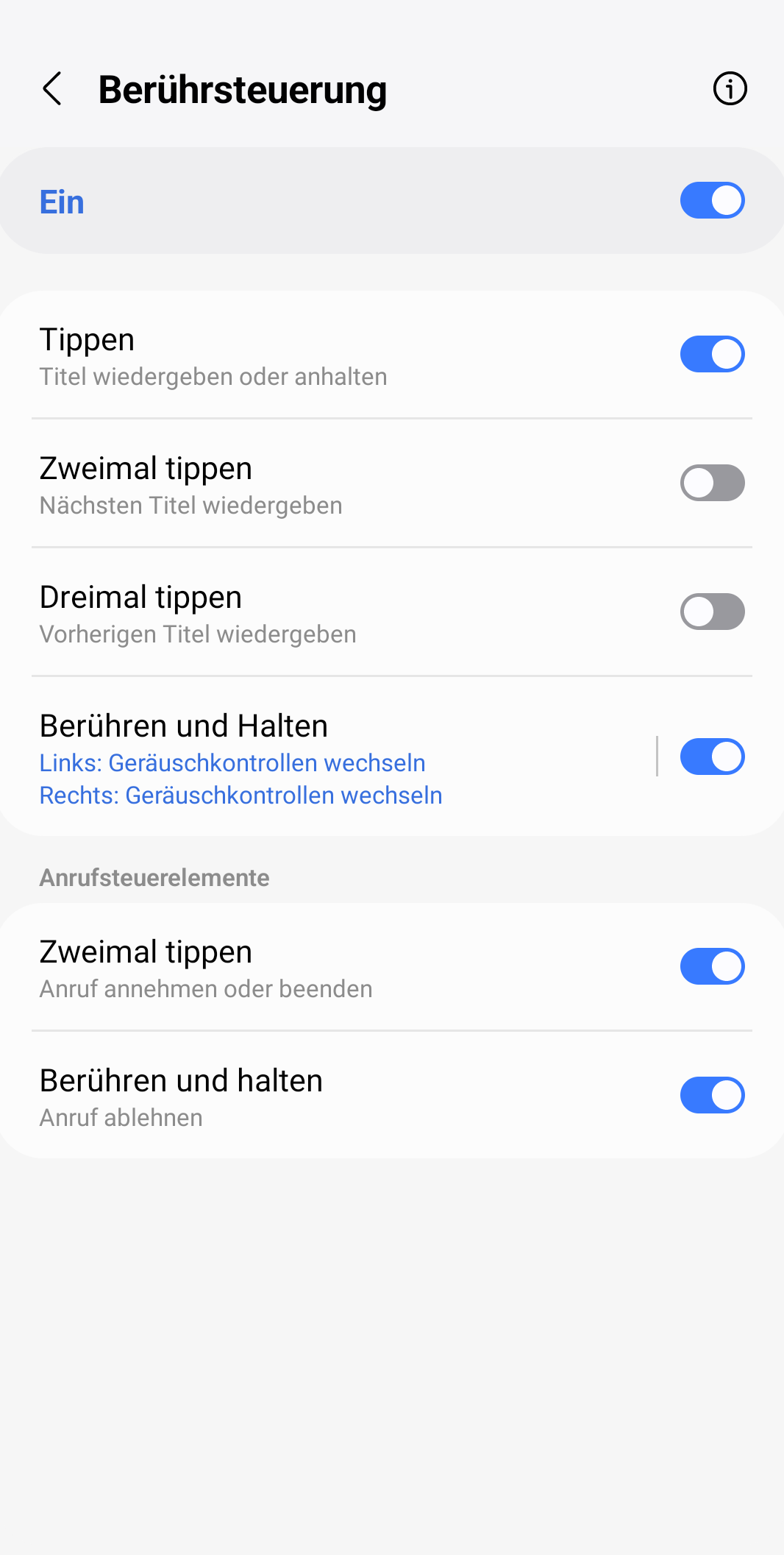Go back from Berührsteuerung

click(x=52, y=89)
